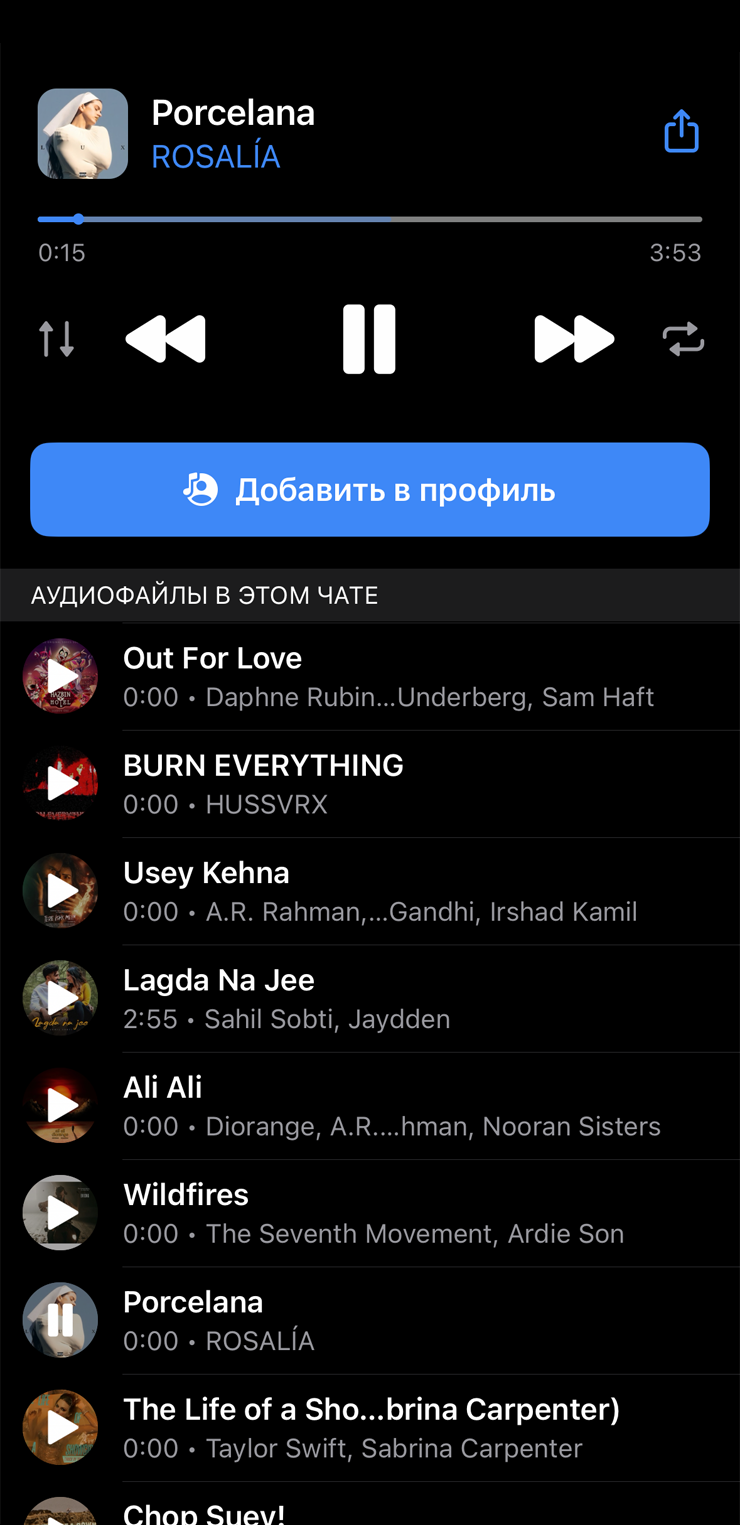
Task: Play Wildfires by The Seventh Movement
Action: 61,1213
